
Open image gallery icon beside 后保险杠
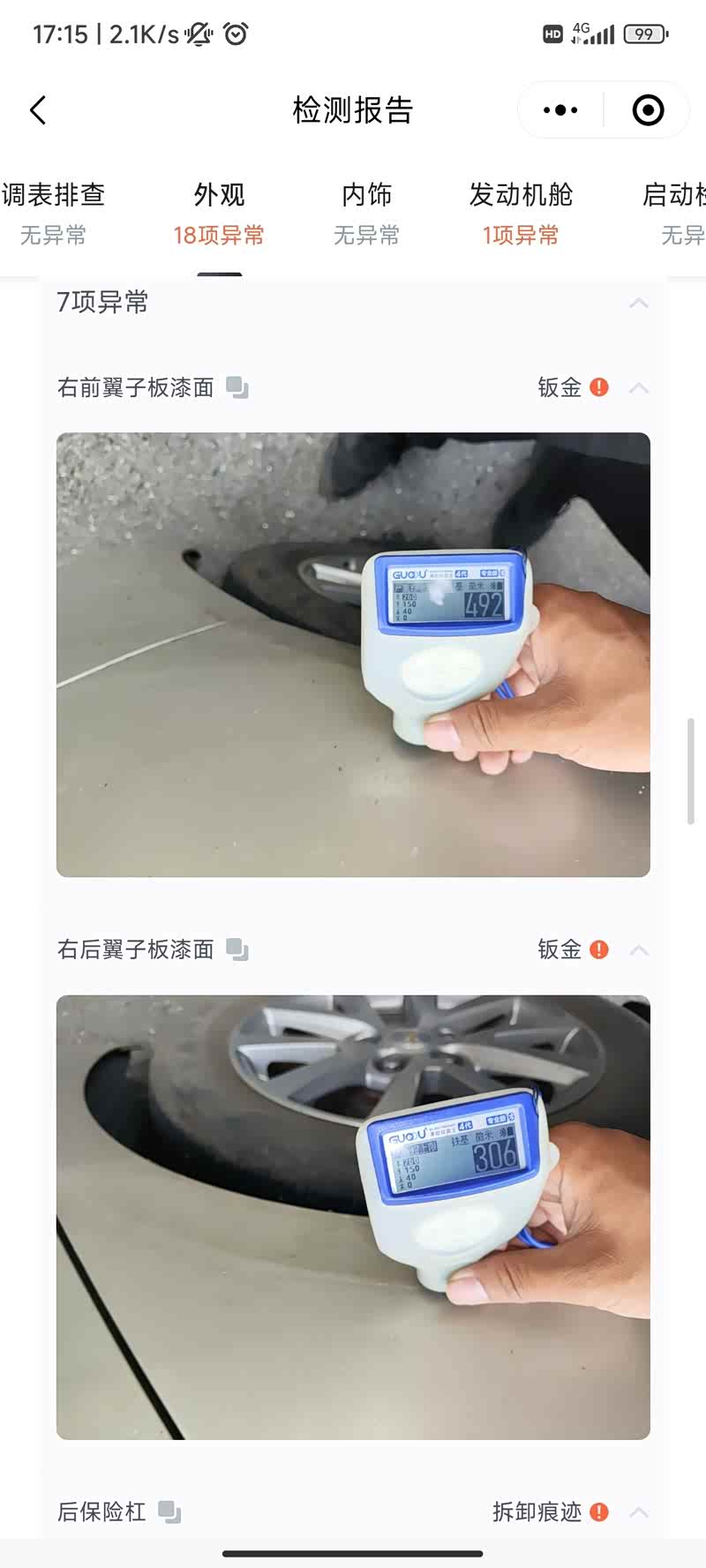(169, 1512)
